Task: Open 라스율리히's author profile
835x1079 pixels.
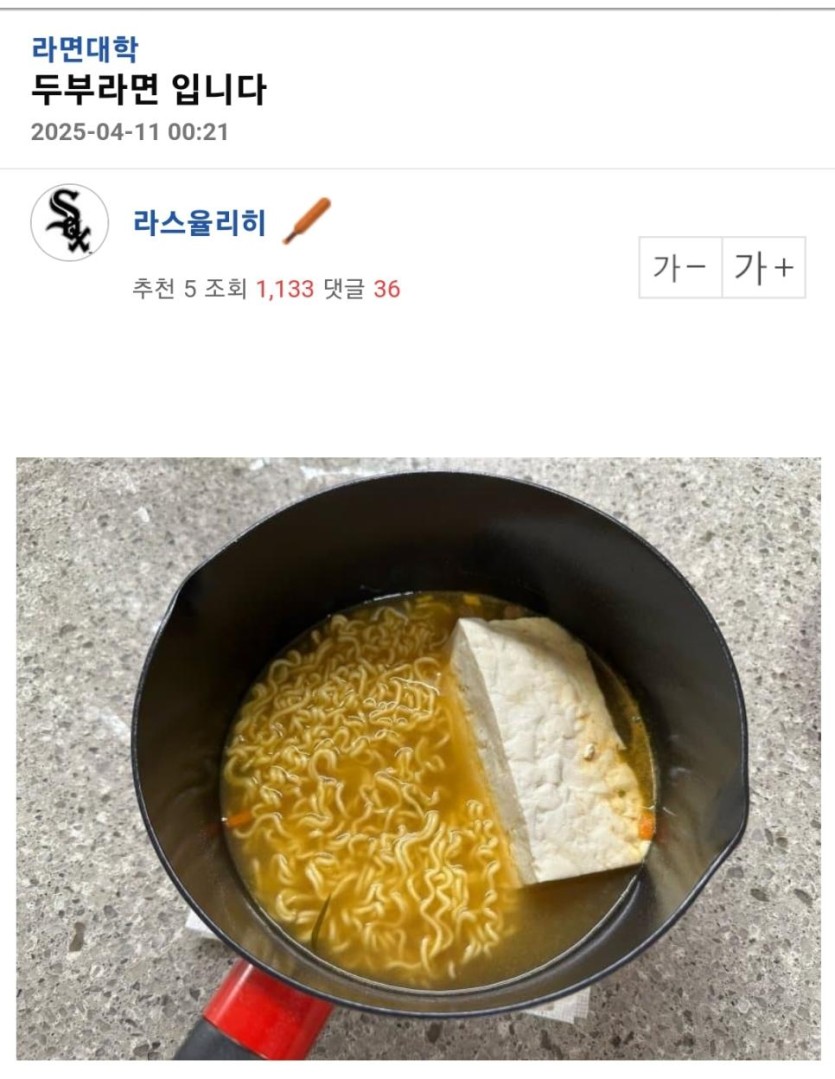Action: pyautogui.click(x=199, y=222)
